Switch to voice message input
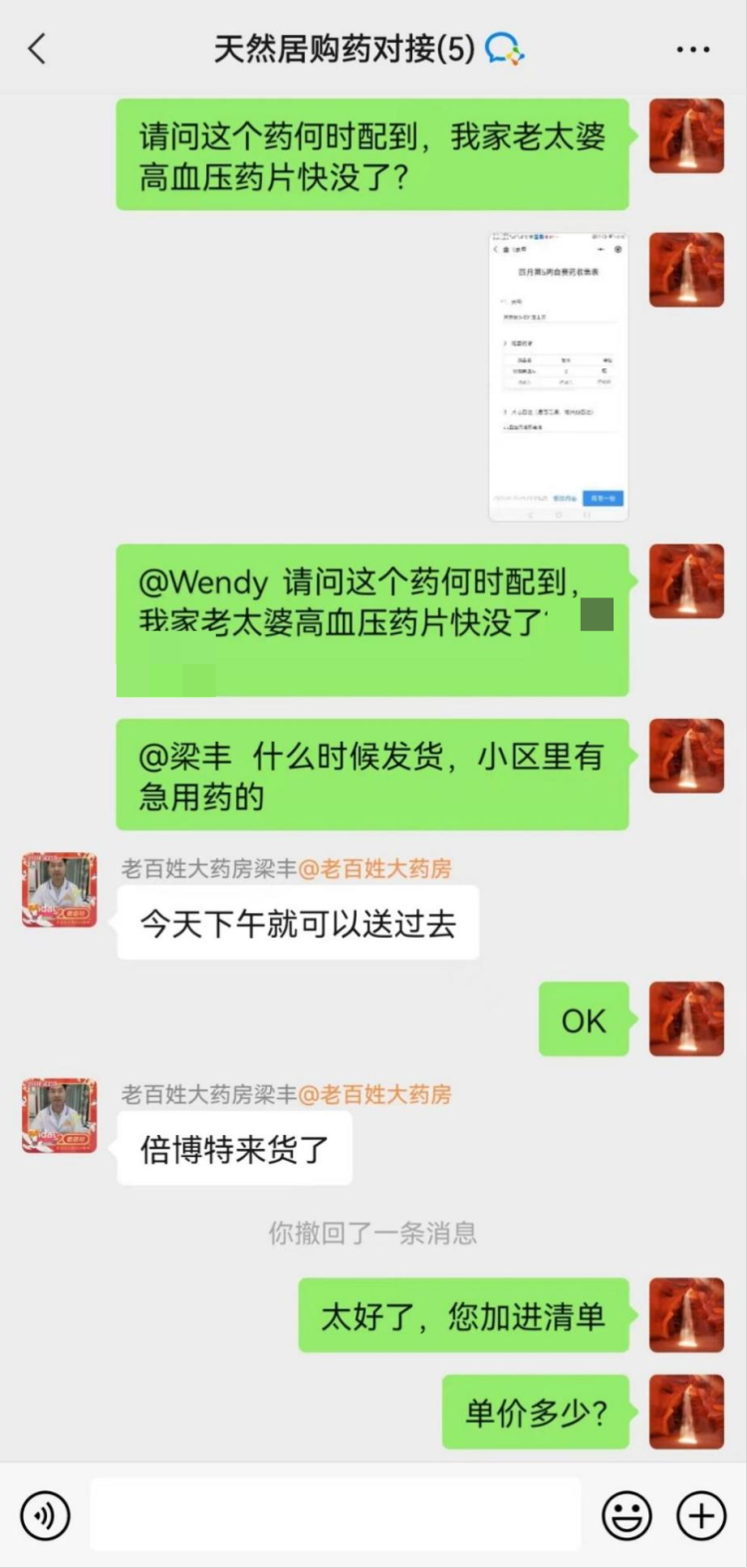747x1568 pixels. 45,1515
